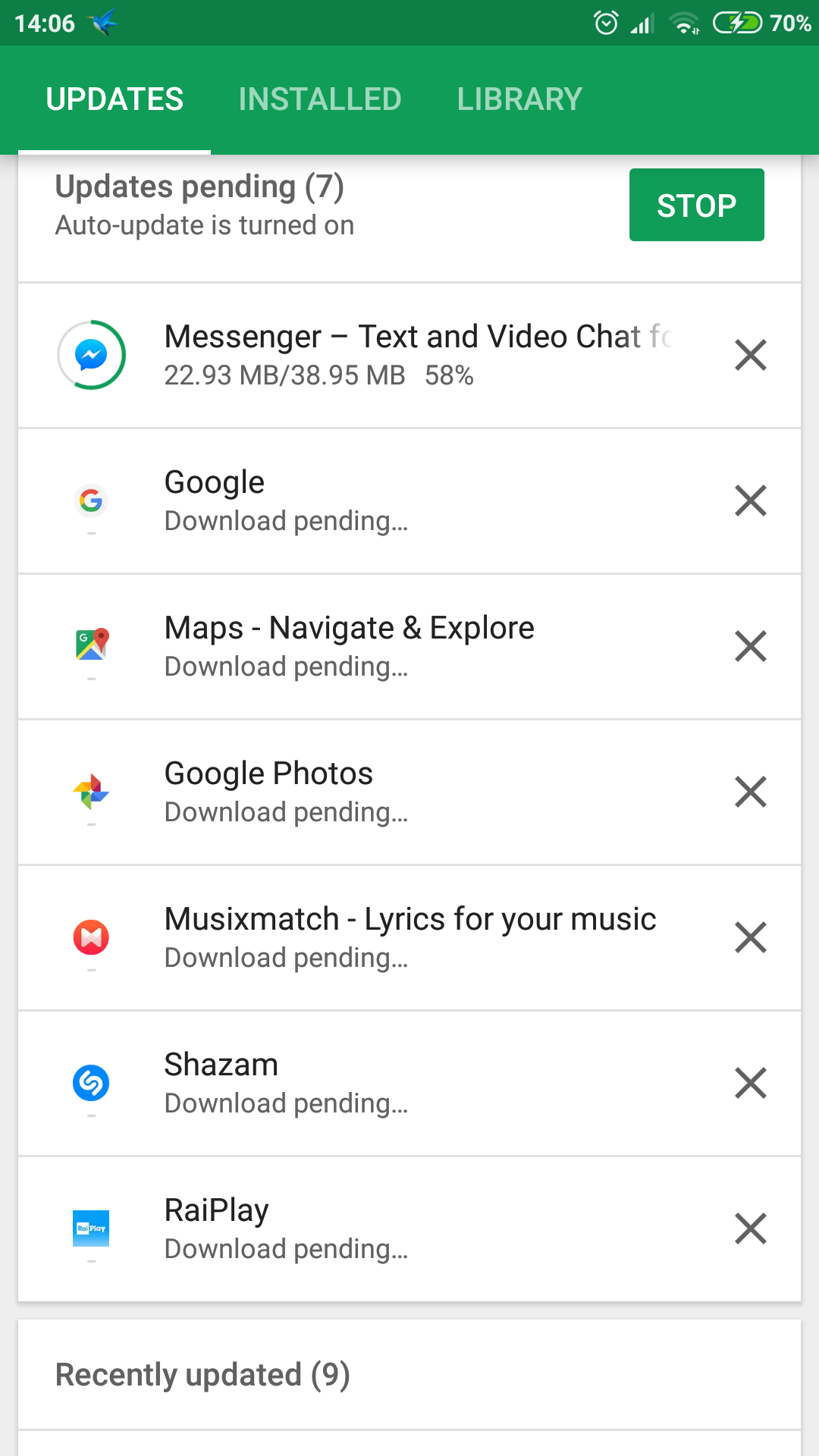Stop all pending updates
Image resolution: width=819 pixels, height=1456 pixels.
(696, 205)
